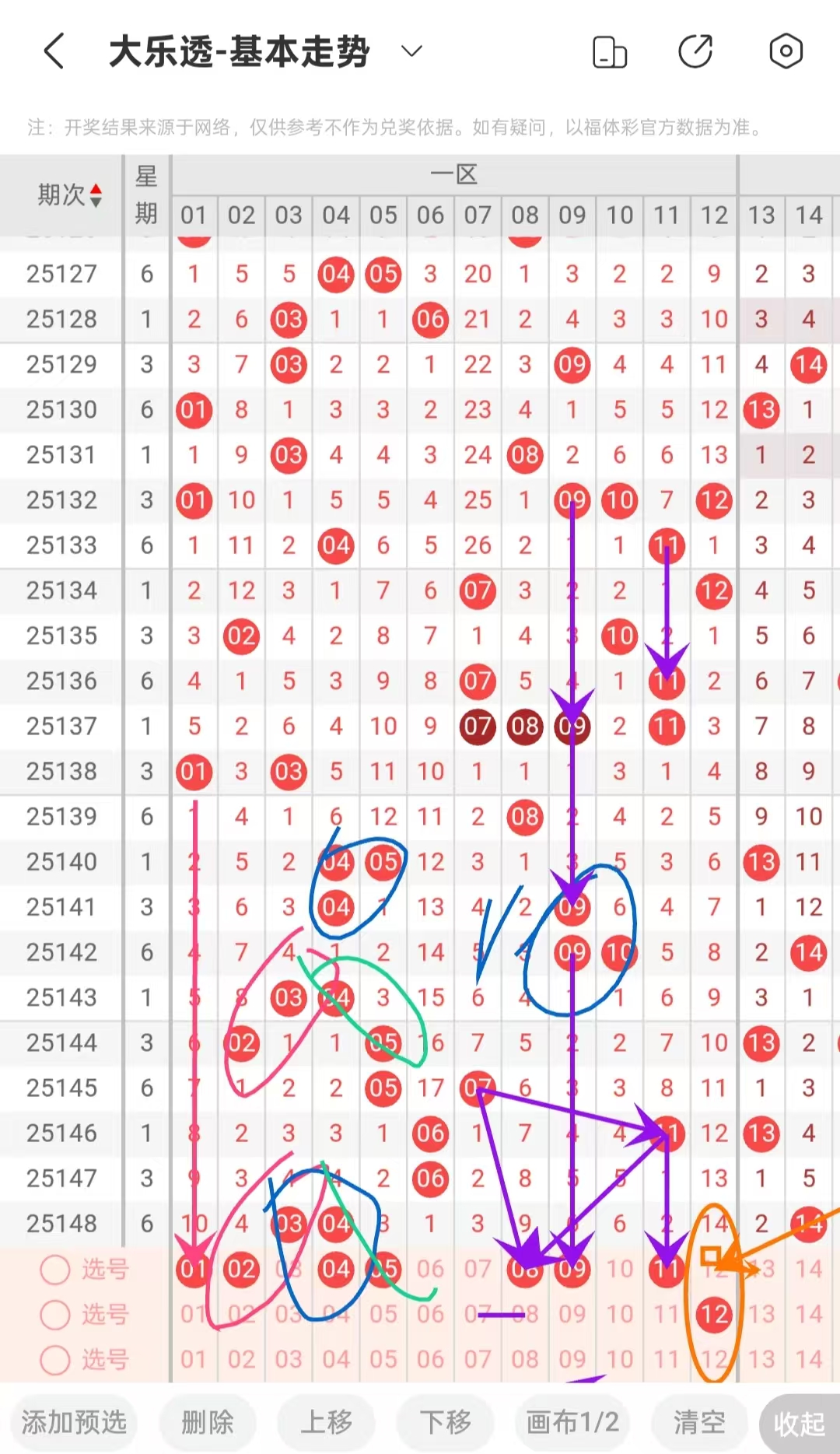
Task: Move the selection up with 上移
Action: click(x=327, y=1422)
